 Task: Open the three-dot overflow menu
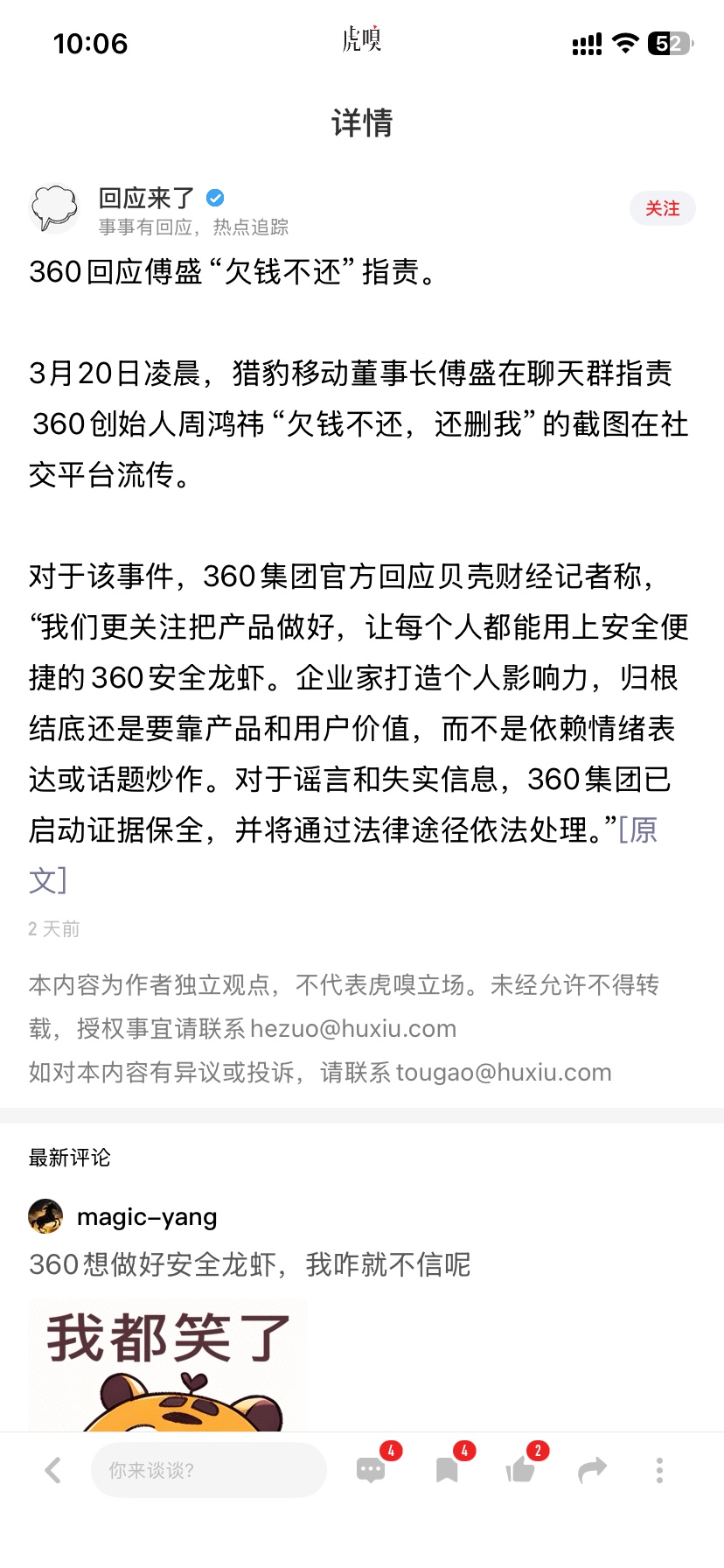659,1470
